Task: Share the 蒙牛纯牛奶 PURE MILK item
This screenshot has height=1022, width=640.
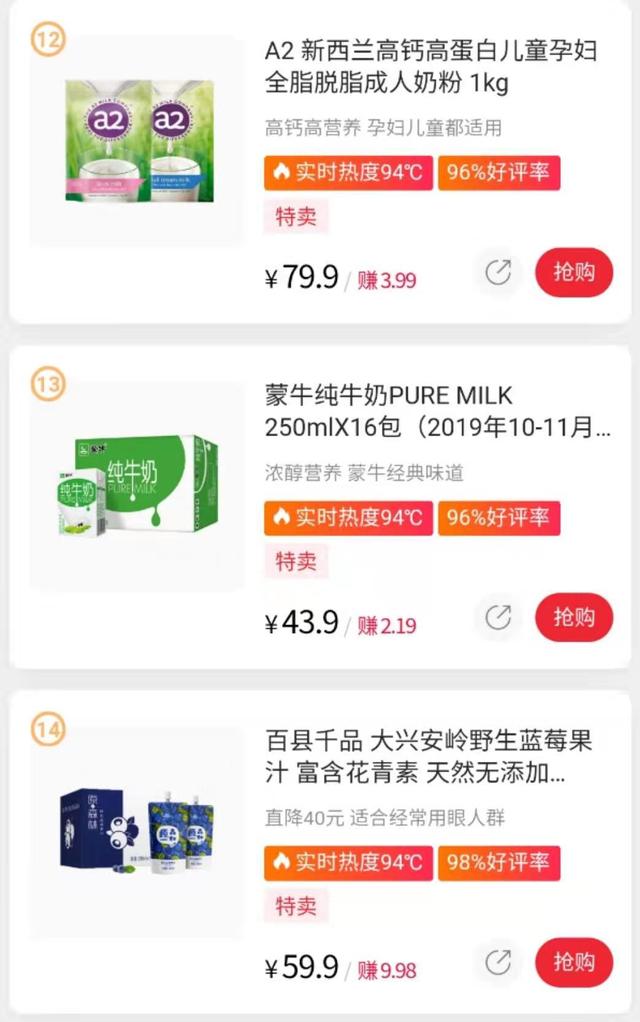Action: point(498,618)
